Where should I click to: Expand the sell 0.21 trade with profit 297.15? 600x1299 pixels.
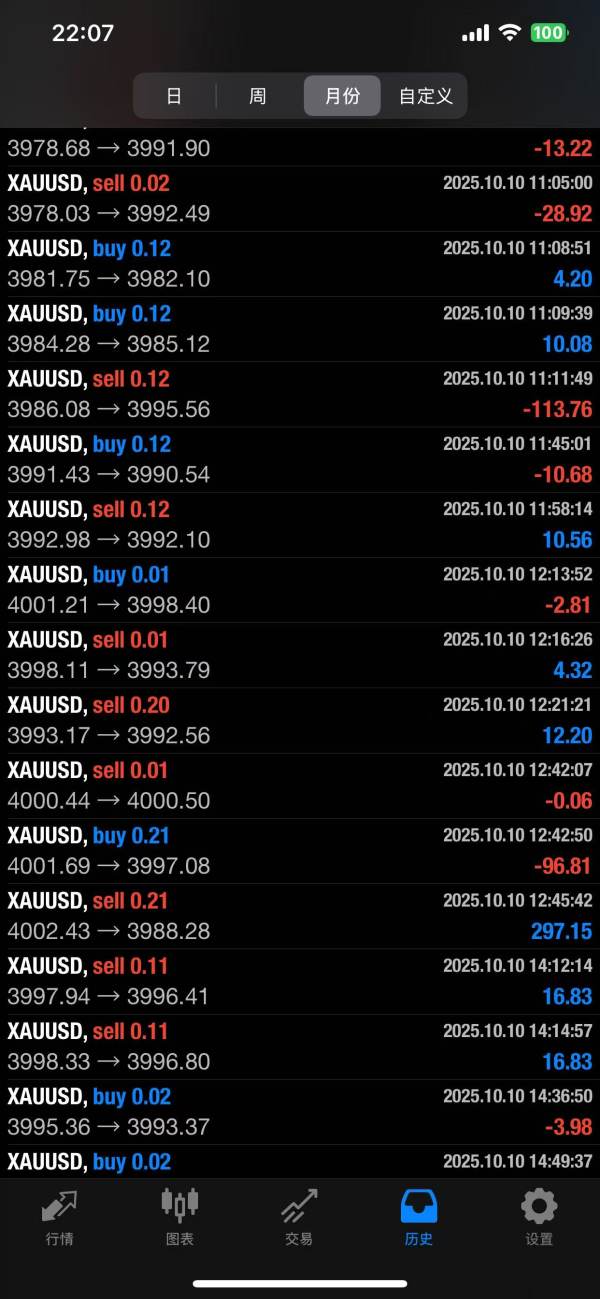(x=300, y=916)
